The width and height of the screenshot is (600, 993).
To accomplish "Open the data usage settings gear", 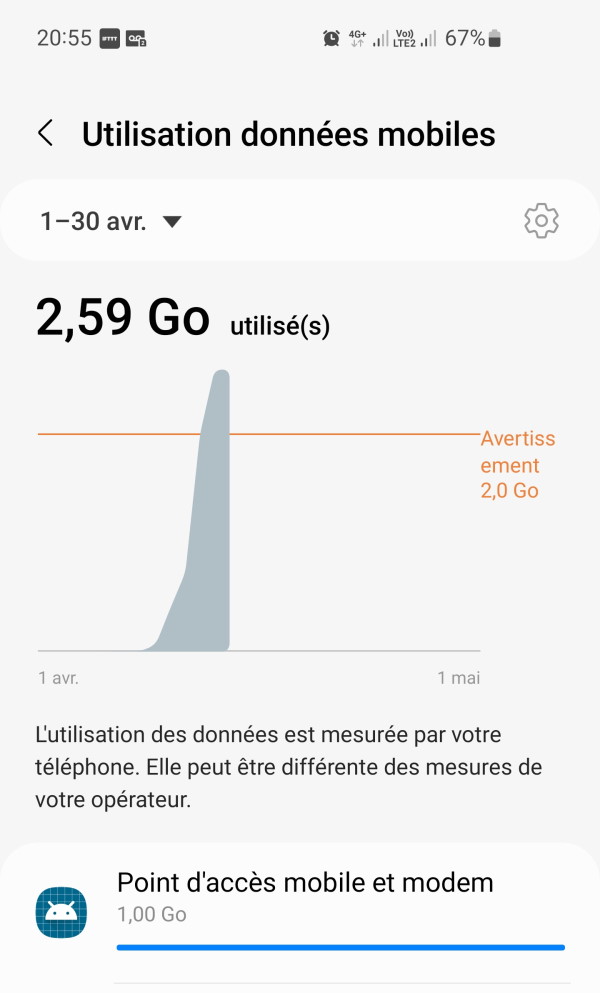I will (541, 221).
